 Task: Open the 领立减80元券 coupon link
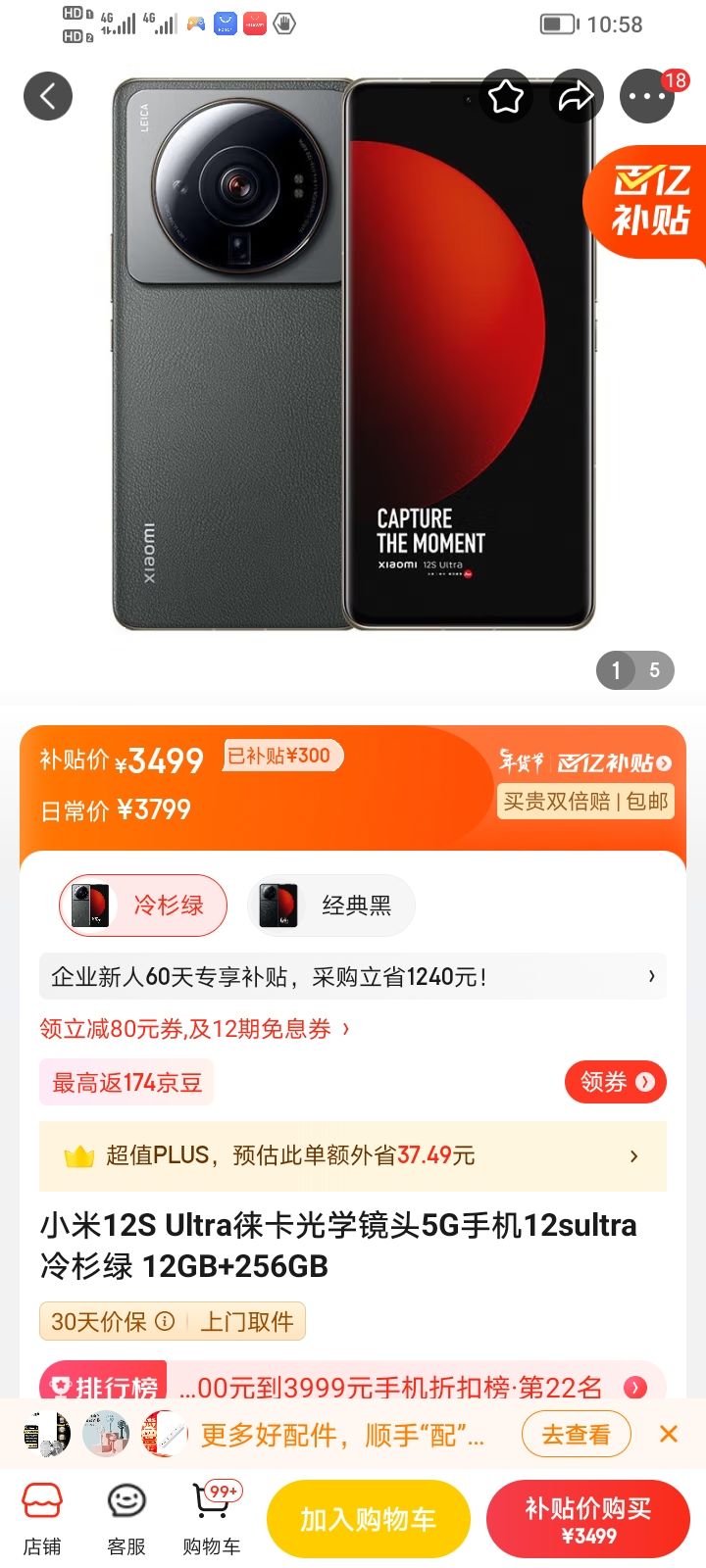pos(194,1029)
